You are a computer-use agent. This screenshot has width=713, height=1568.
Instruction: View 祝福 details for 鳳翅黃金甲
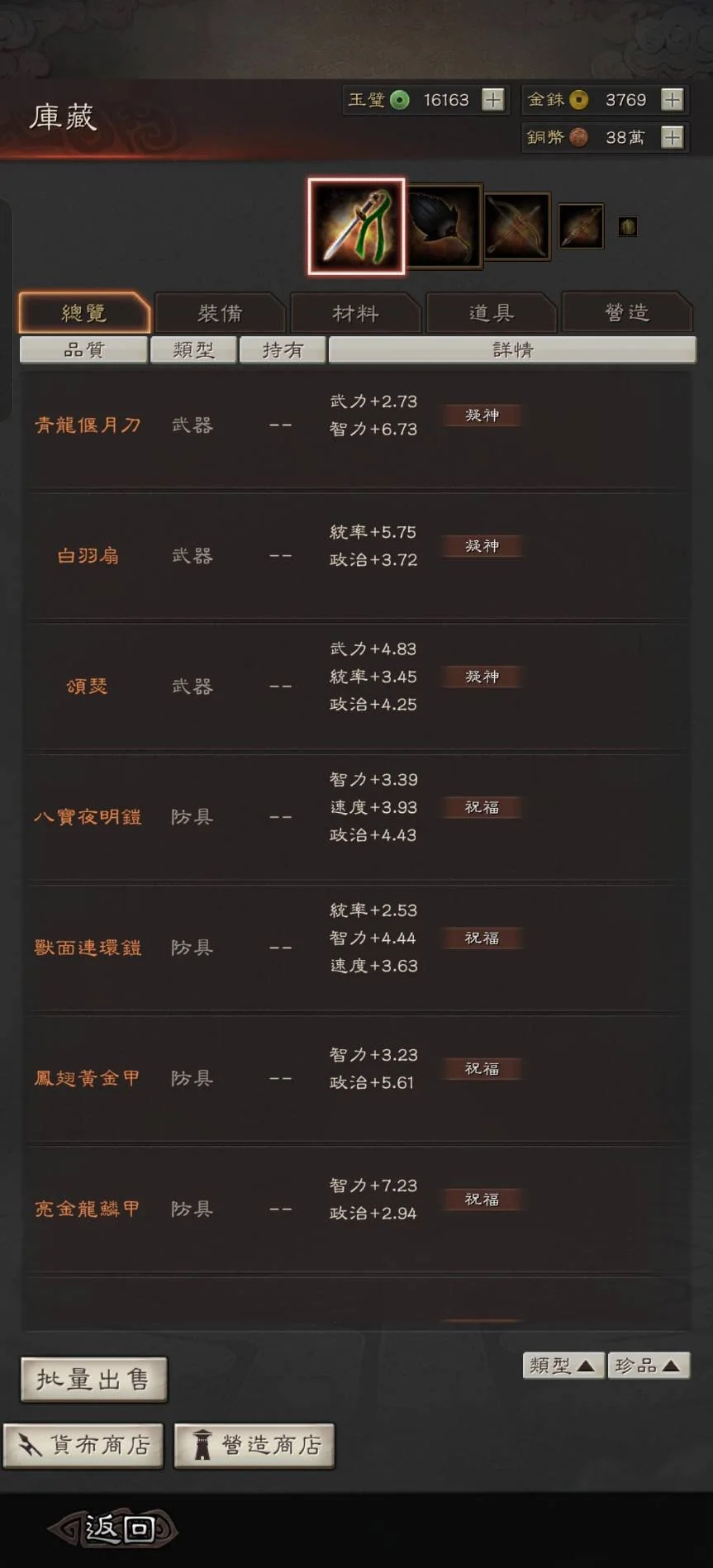[482, 1068]
